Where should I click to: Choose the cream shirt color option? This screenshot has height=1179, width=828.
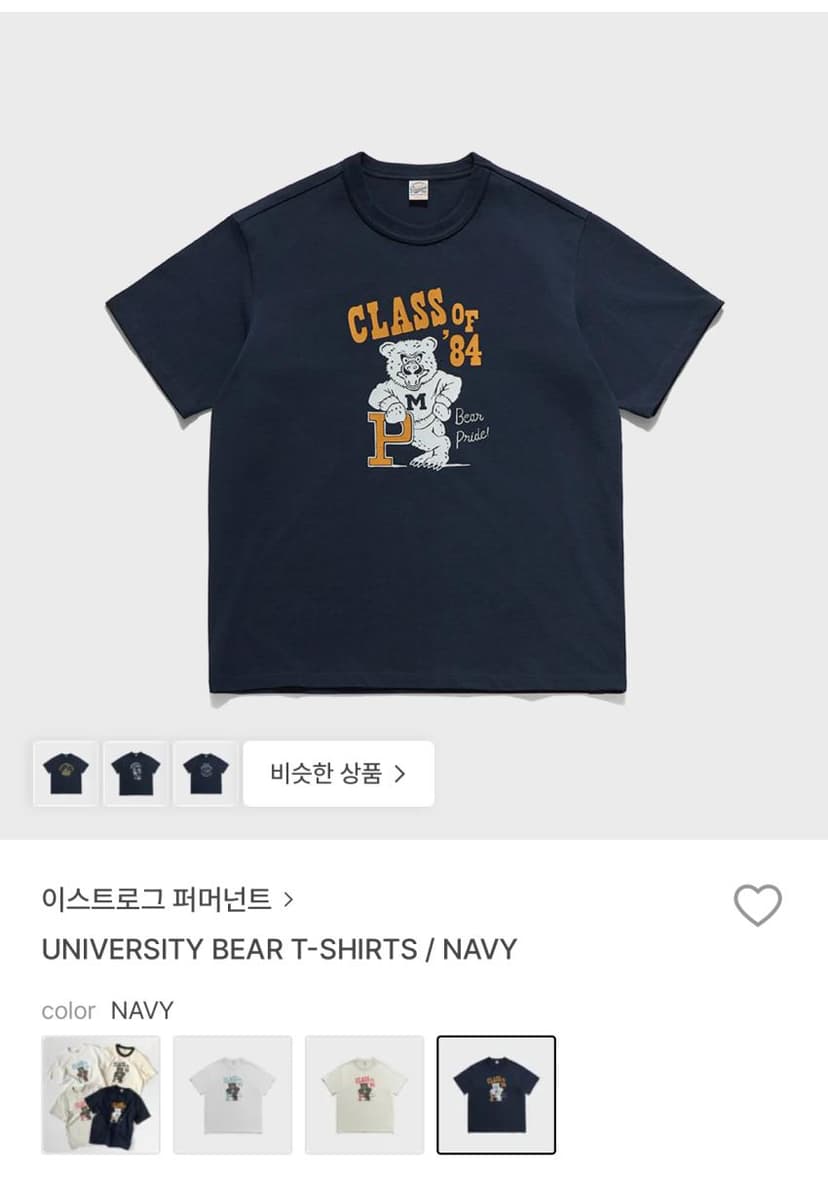[365, 1095]
